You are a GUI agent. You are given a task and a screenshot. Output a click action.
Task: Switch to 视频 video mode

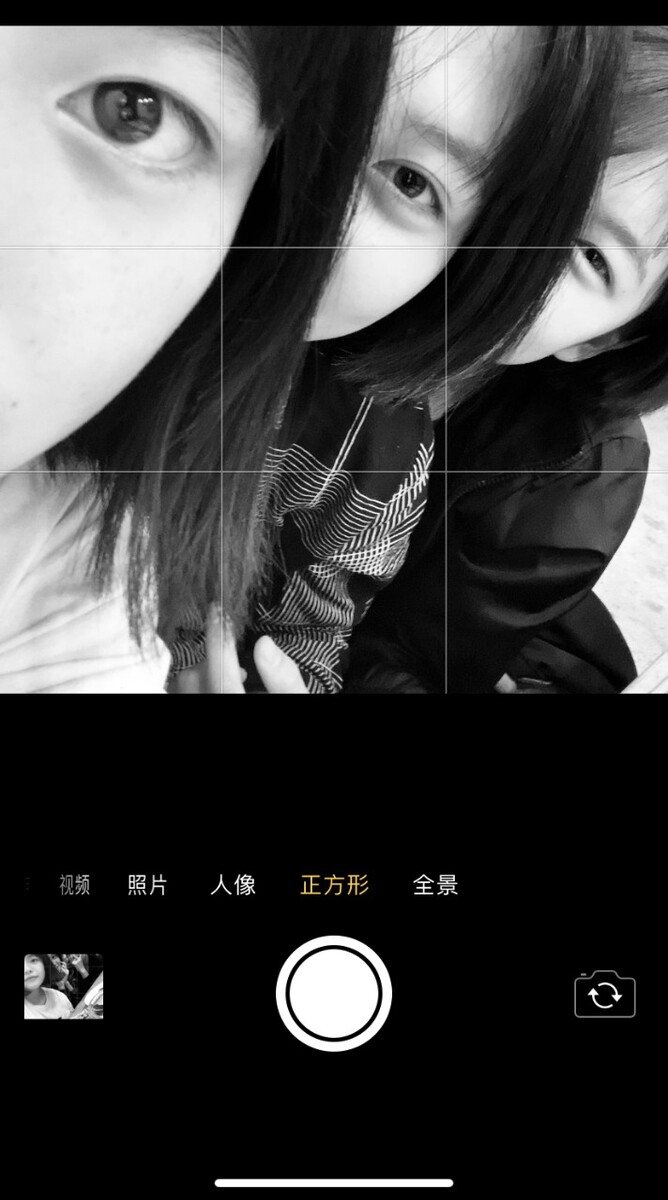pos(74,885)
